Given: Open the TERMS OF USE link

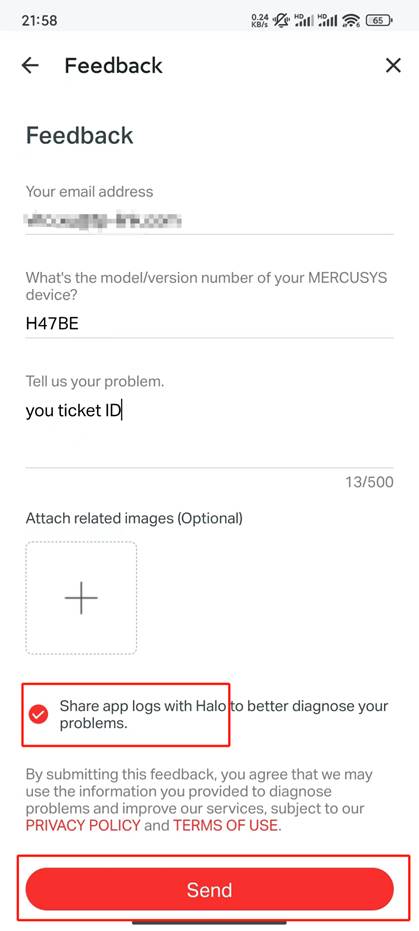Looking at the screenshot, I should 225,825.
